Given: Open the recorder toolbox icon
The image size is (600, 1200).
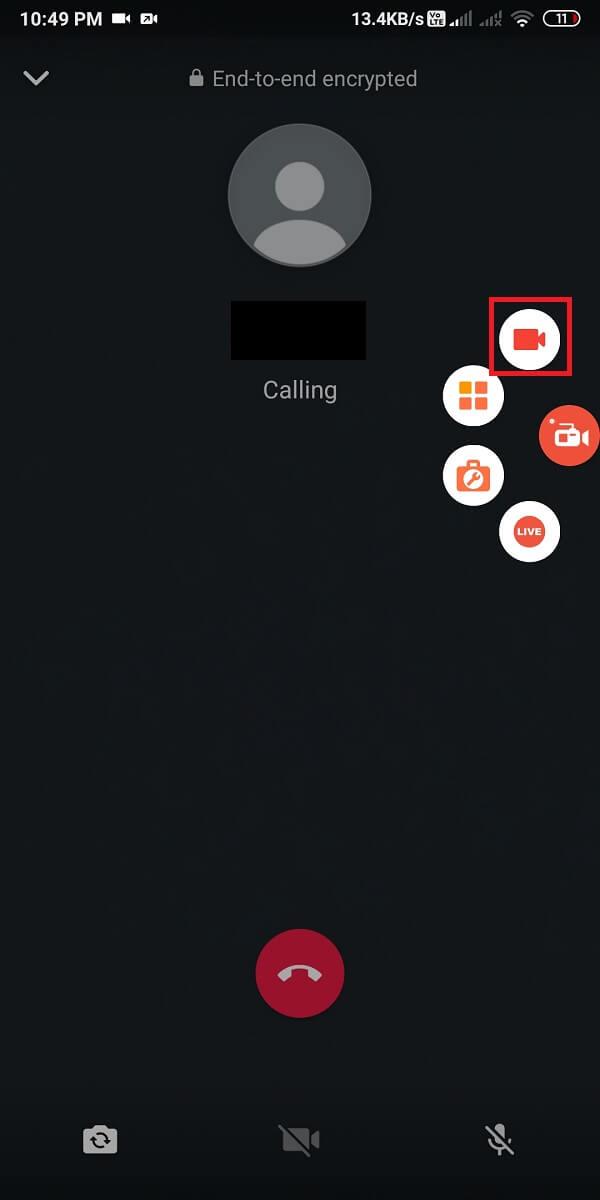Looking at the screenshot, I should [473, 475].
